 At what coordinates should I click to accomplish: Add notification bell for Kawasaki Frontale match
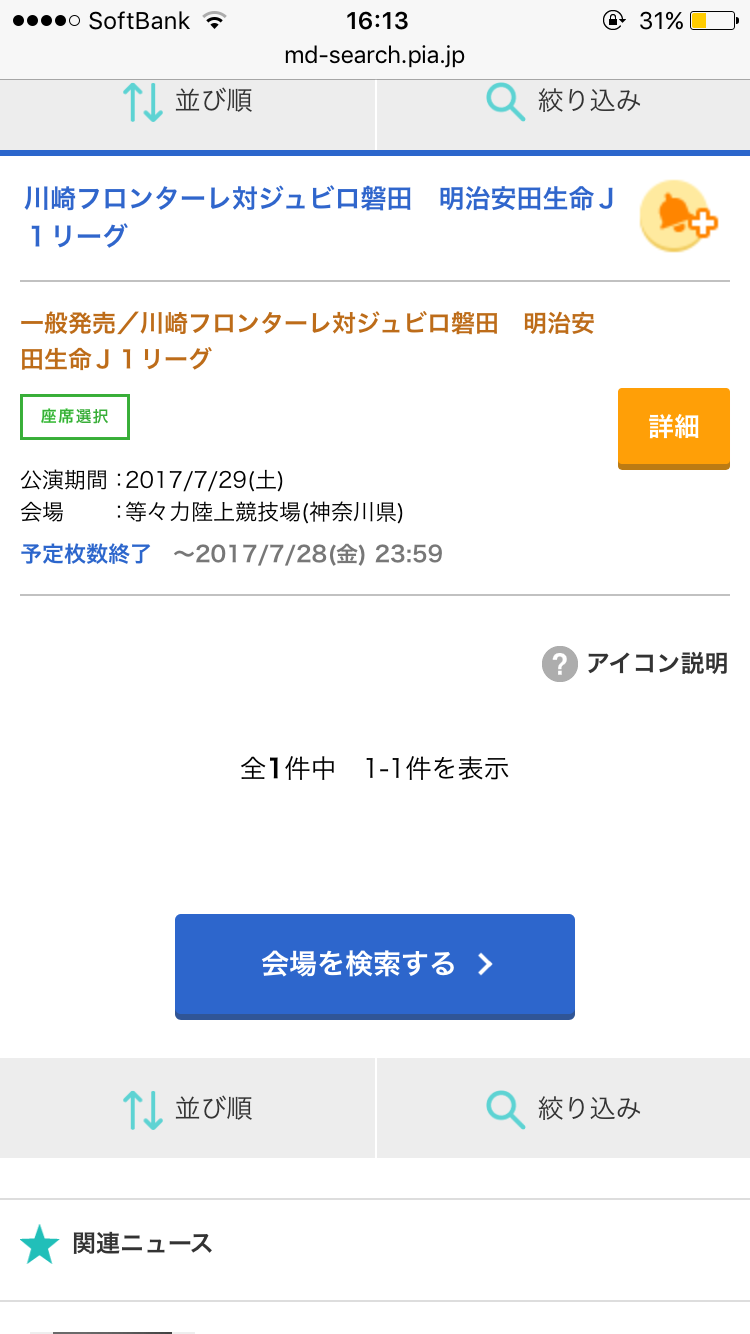click(678, 216)
